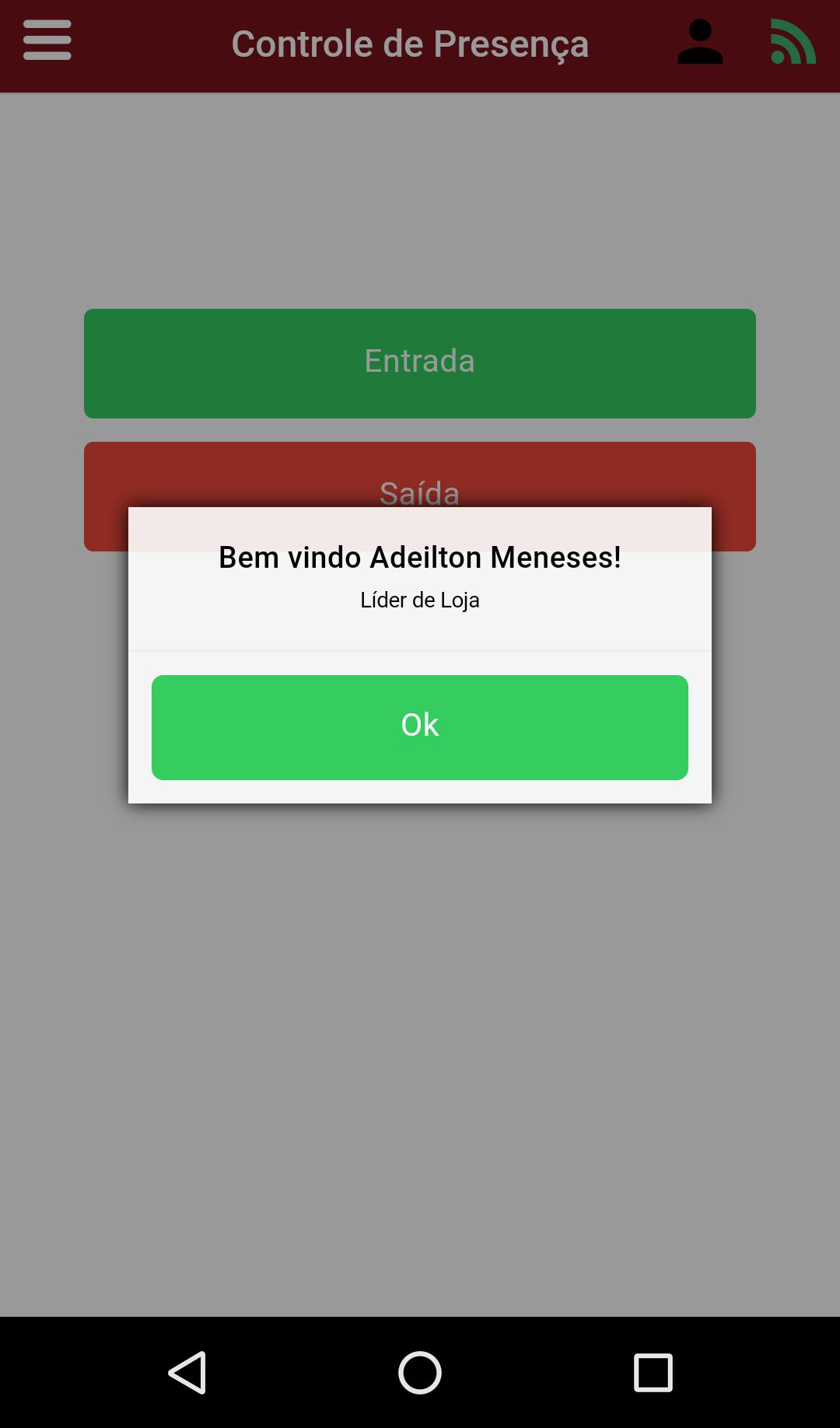The width and height of the screenshot is (840, 1428).
Task: Tap the green signal feed icon
Action: point(793,42)
